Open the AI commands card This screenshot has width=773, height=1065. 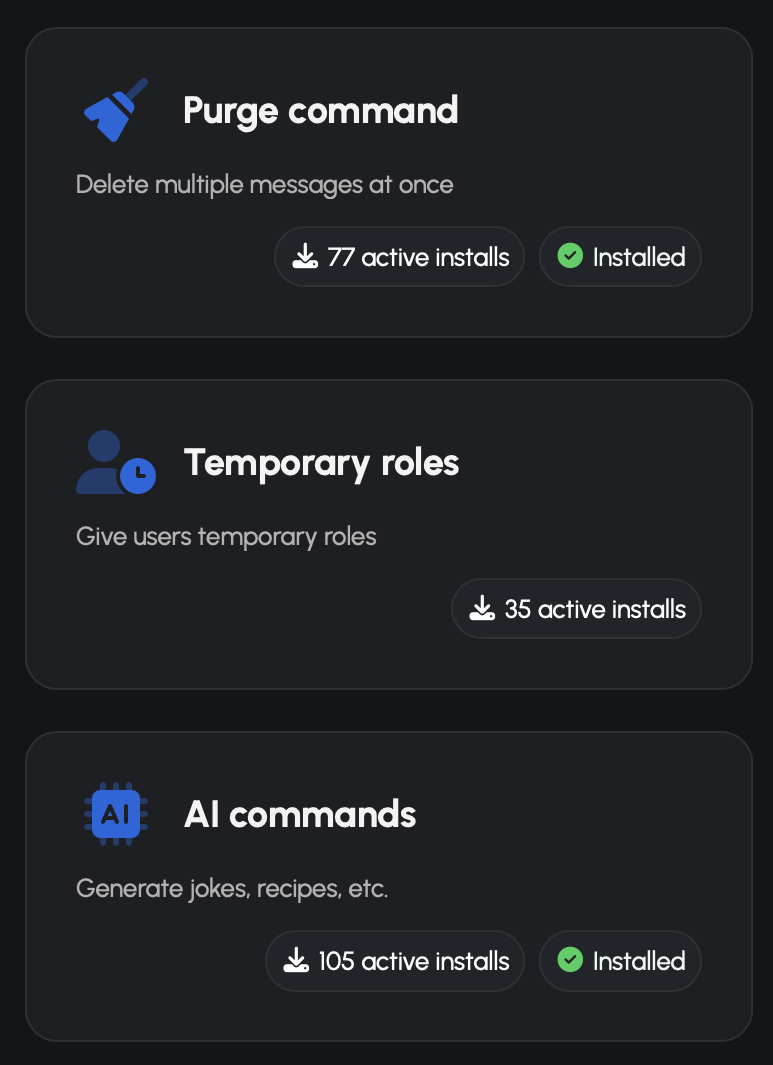click(300, 815)
